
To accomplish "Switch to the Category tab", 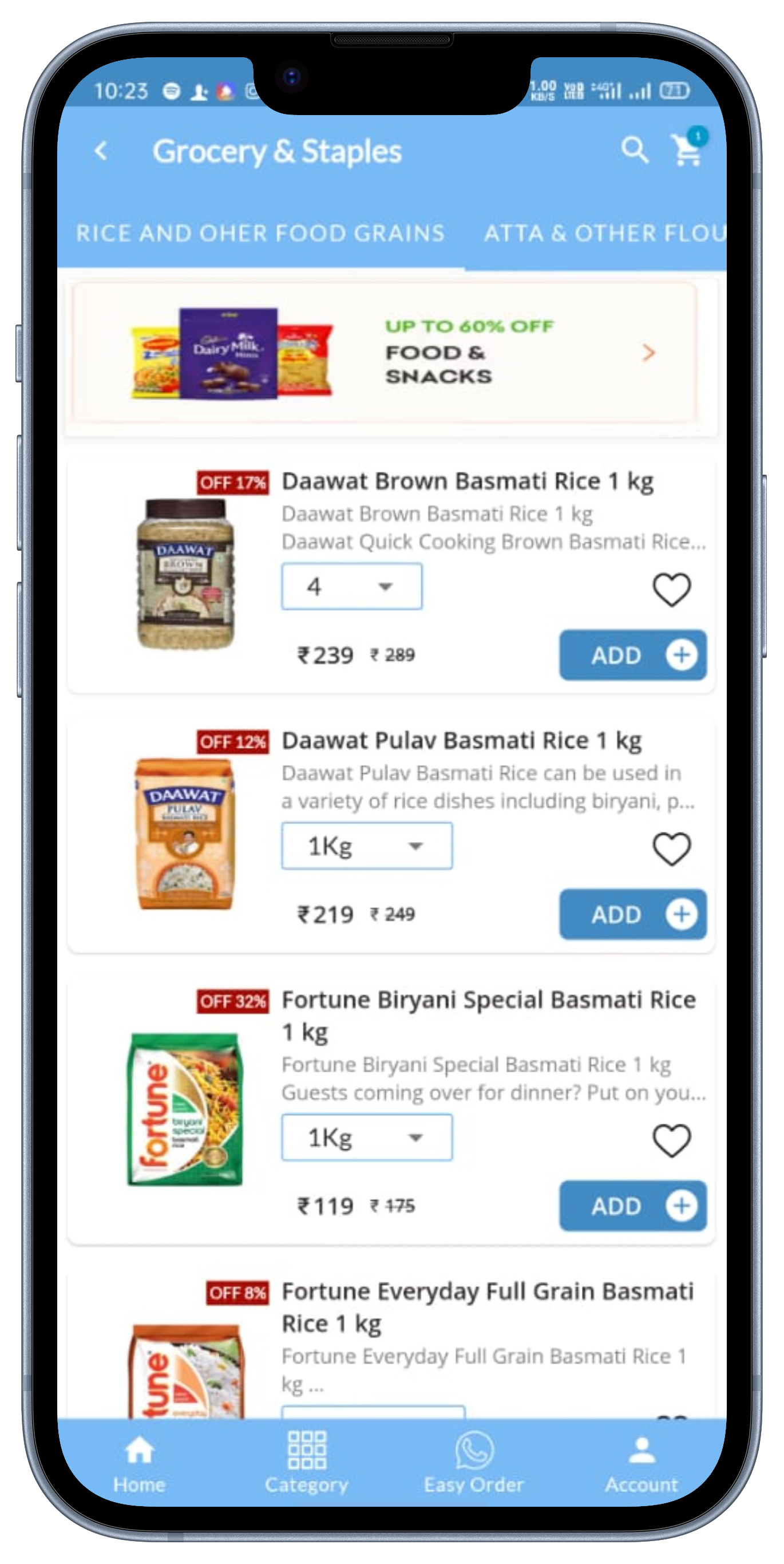I will [x=306, y=1463].
